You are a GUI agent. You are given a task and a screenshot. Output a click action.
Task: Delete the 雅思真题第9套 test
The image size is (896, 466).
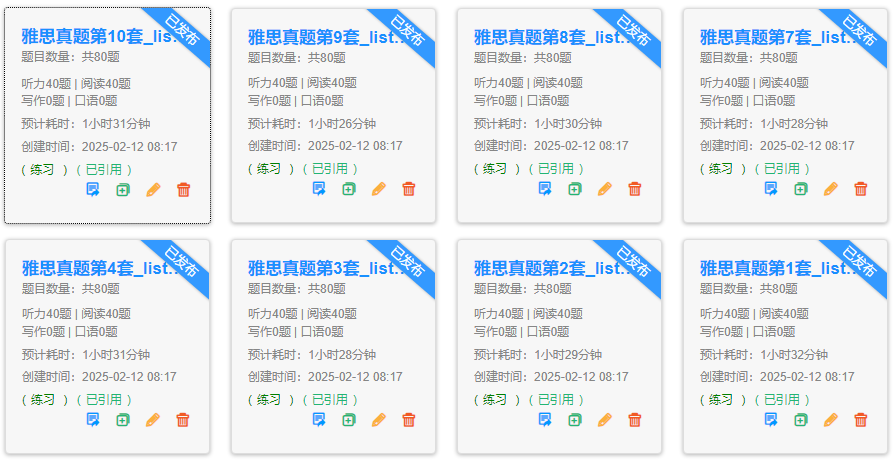409,189
